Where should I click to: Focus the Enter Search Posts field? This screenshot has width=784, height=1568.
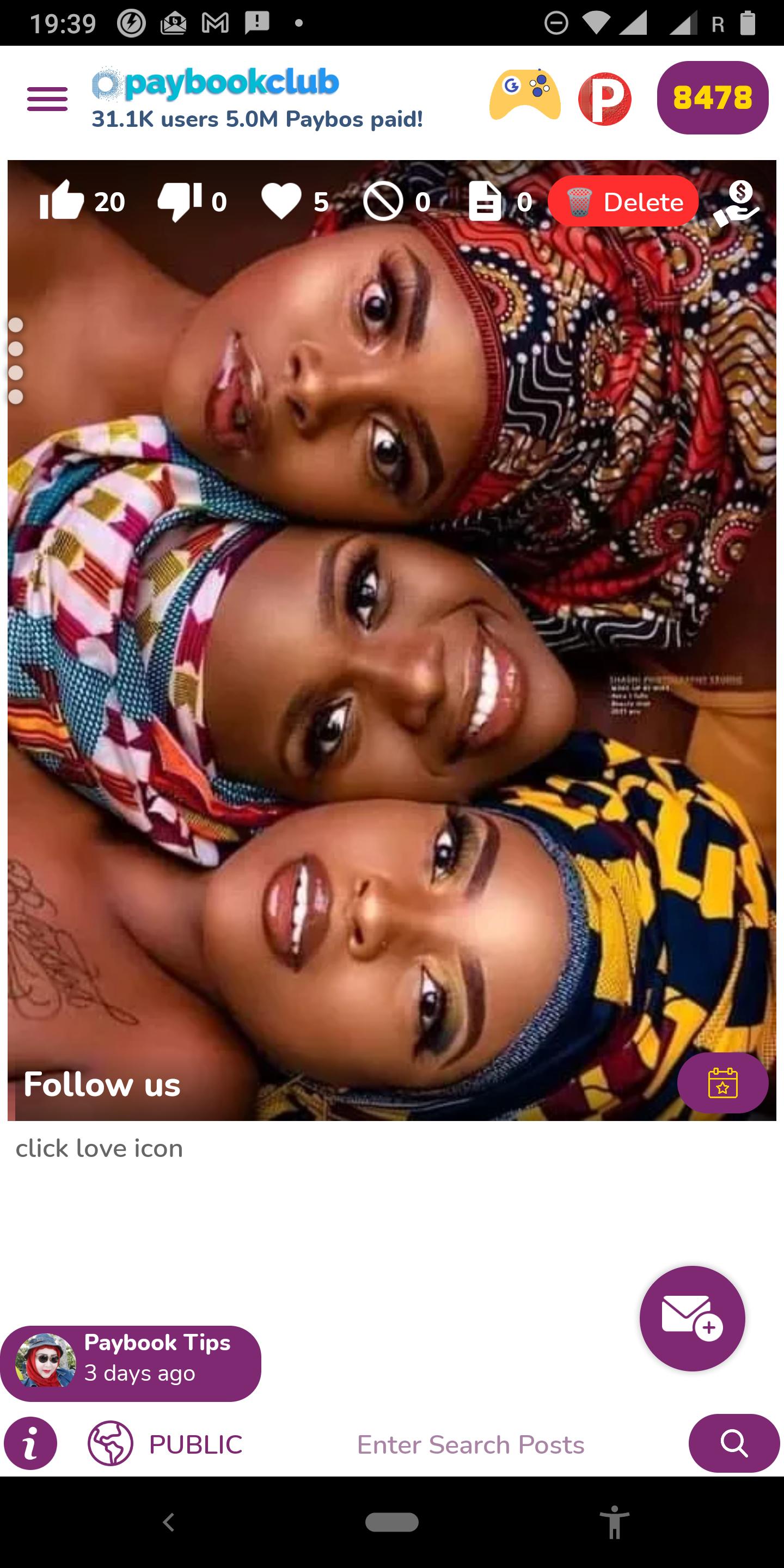(470, 1445)
